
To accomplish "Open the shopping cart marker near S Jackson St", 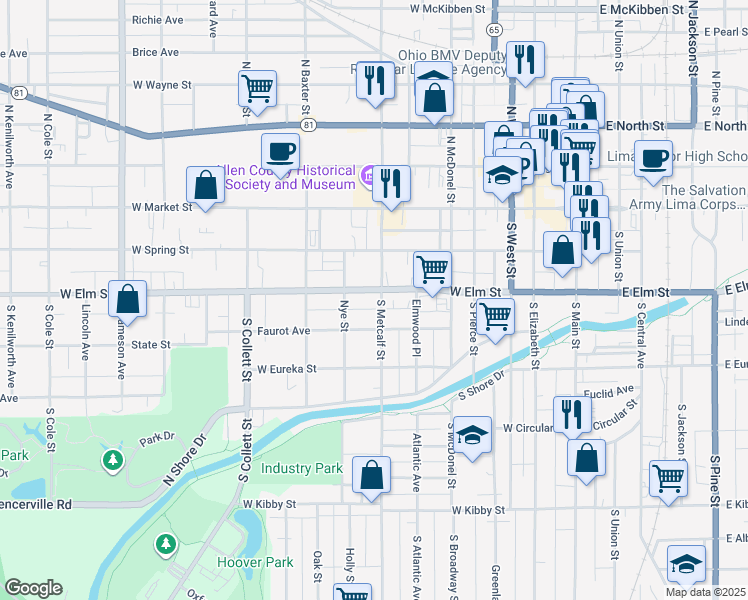I will click(x=668, y=479).
